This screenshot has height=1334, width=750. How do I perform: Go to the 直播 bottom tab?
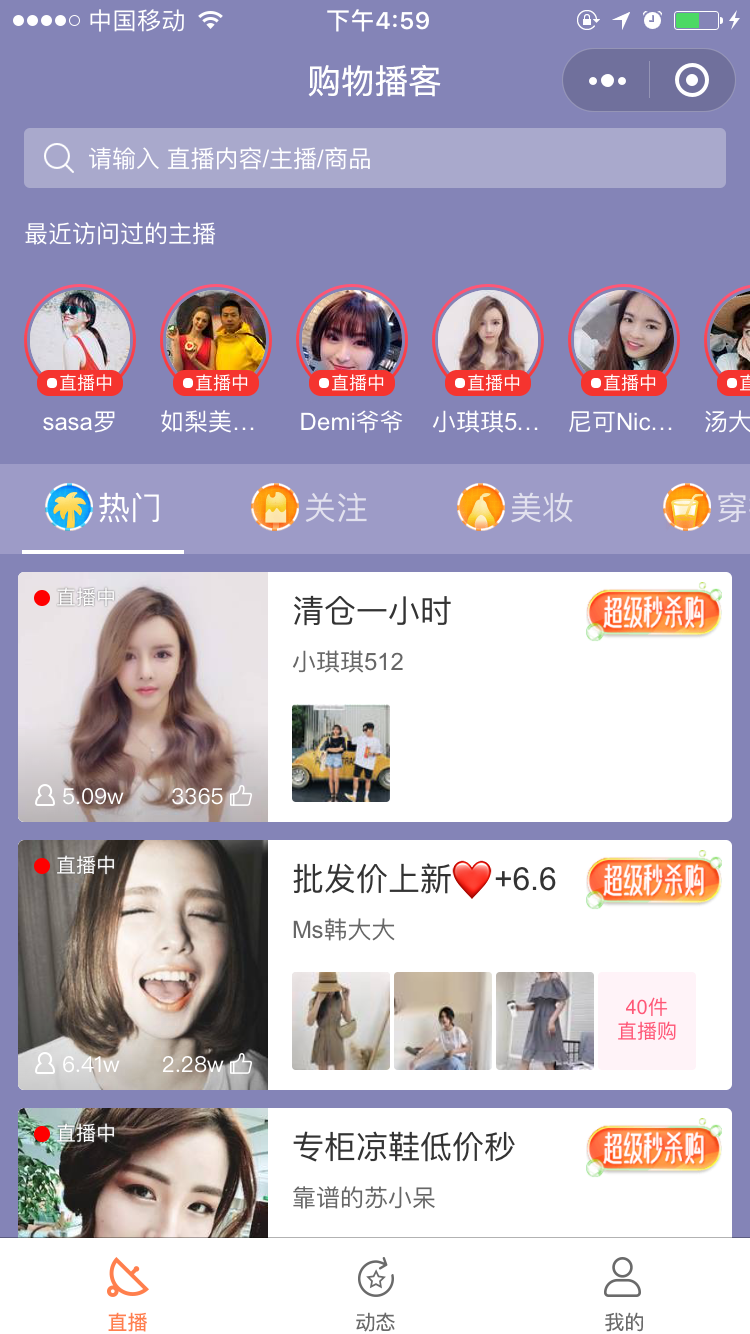[x=127, y=1295]
